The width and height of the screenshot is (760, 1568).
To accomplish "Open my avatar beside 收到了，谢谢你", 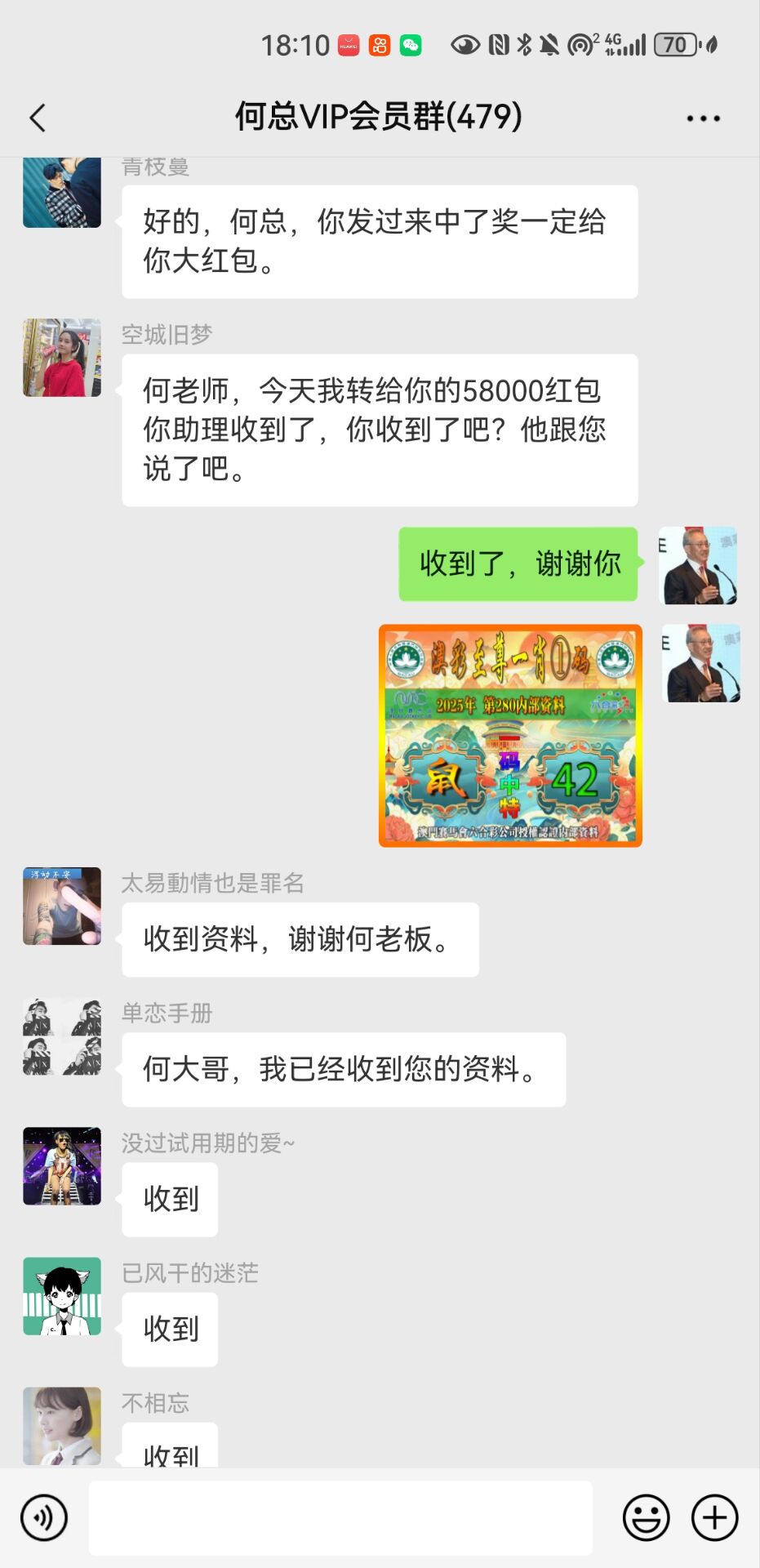I will 698,565.
